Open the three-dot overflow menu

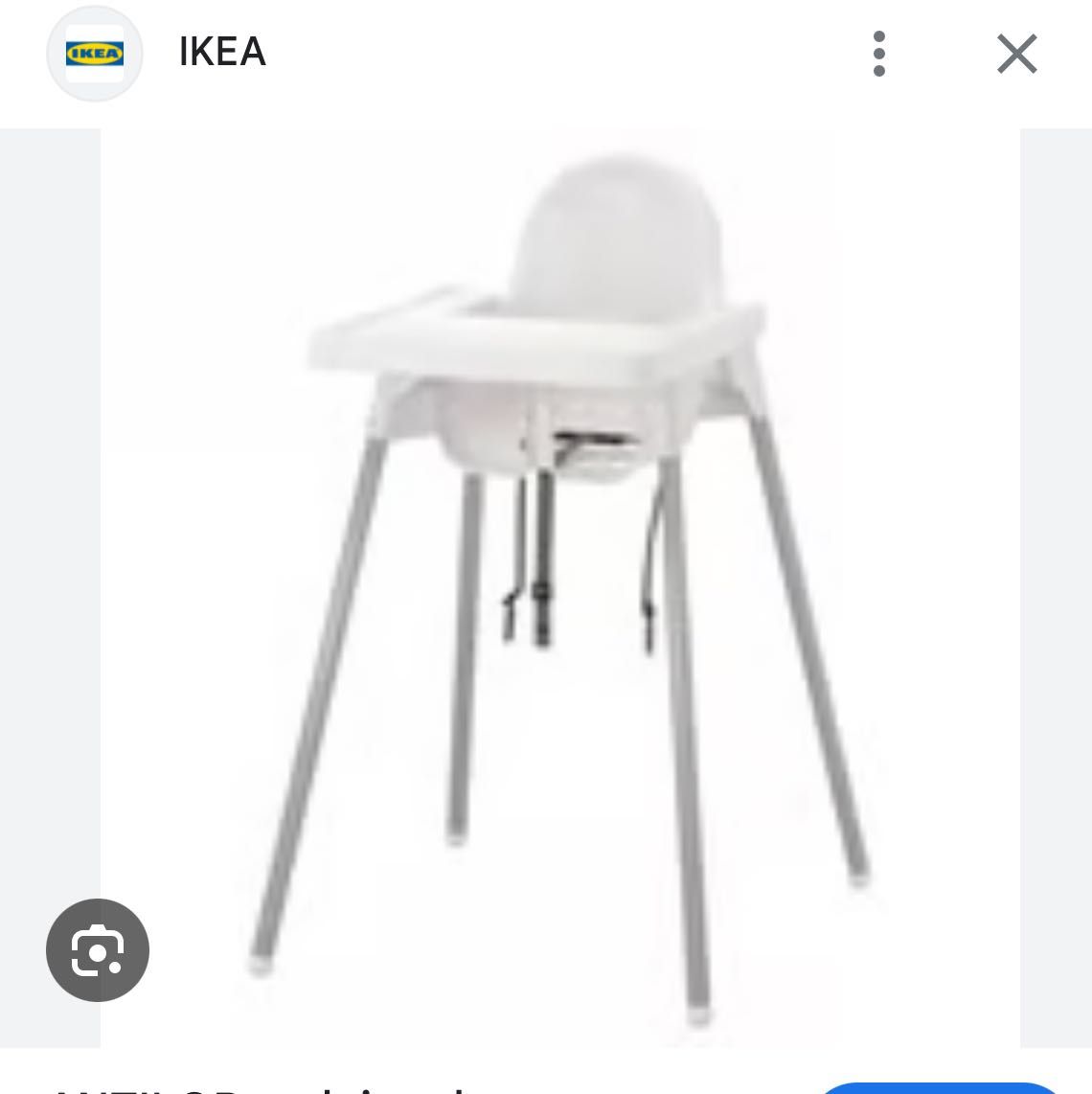(879, 54)
